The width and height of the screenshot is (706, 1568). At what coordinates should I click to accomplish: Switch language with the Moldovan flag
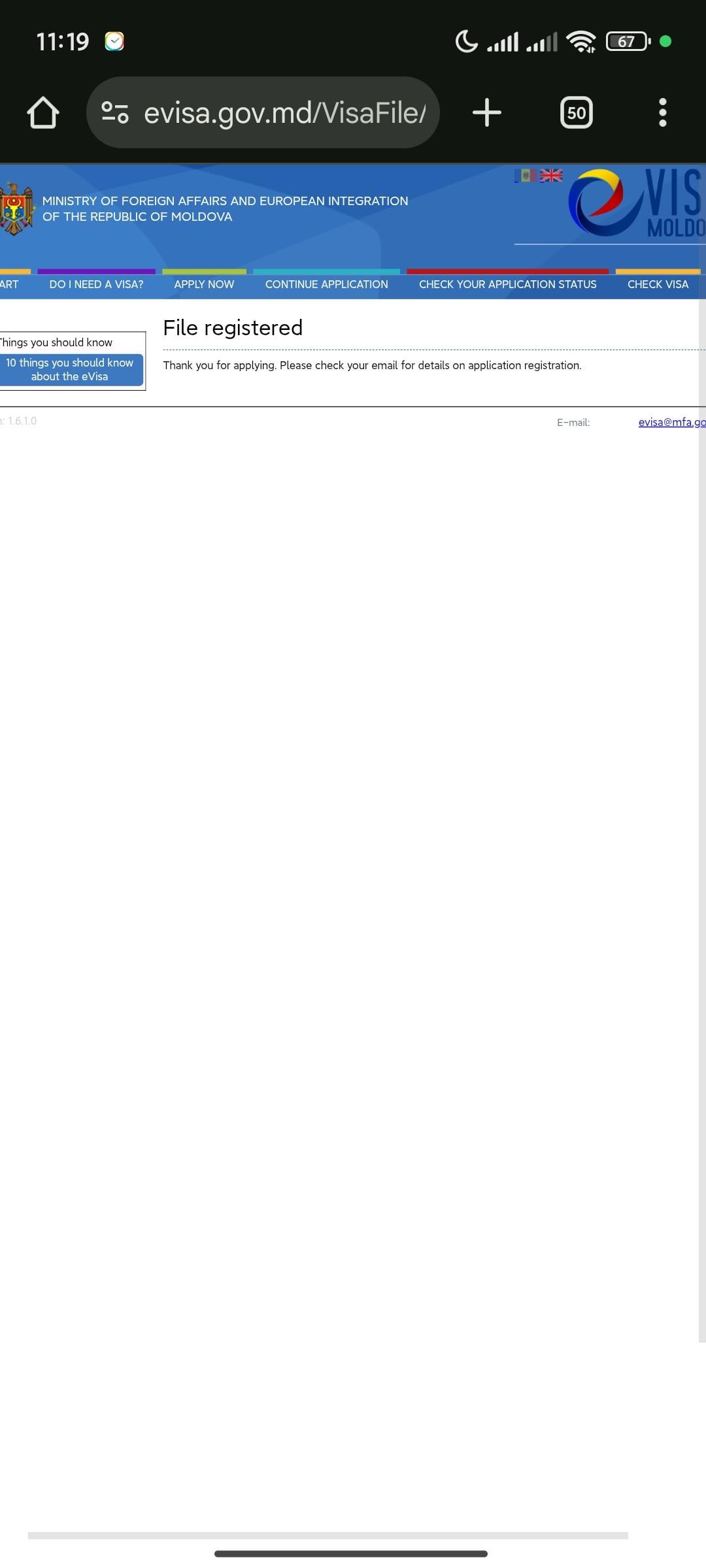(x=526, y=175)
